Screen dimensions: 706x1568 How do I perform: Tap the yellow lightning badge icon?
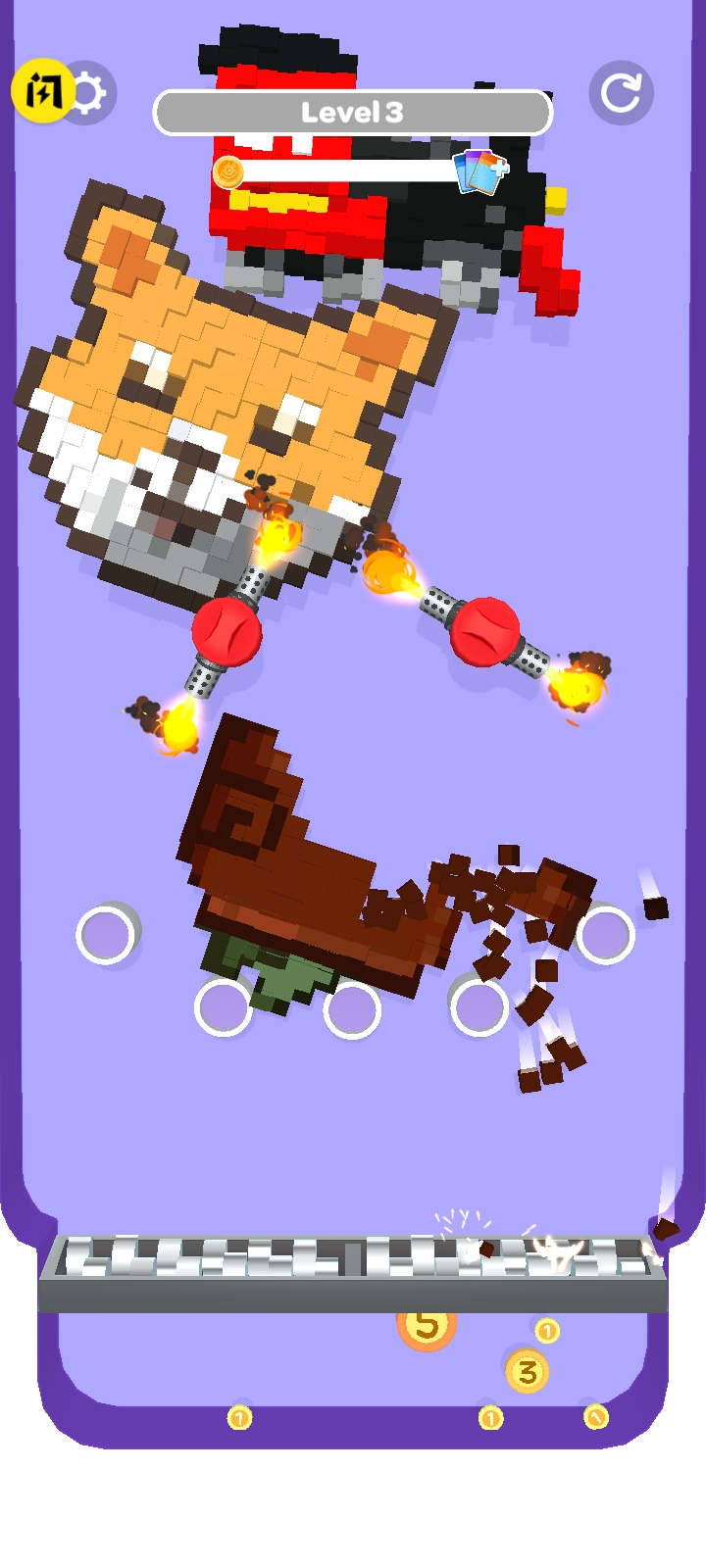click(x=40, y=91)
